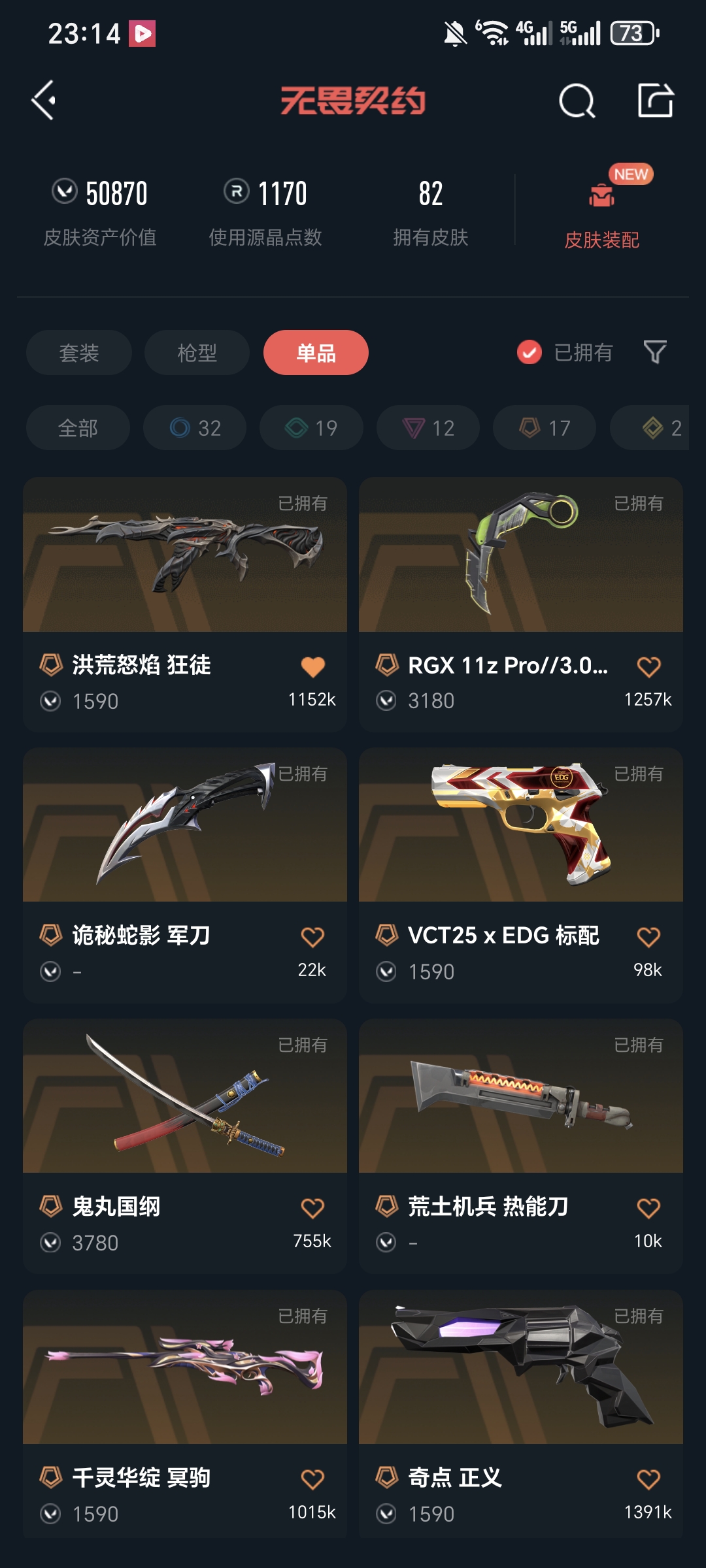Favorite the RGX 11z Pro skin
Image resolution: width=706 pixels, height=1568 pixels.
(648, 666)
